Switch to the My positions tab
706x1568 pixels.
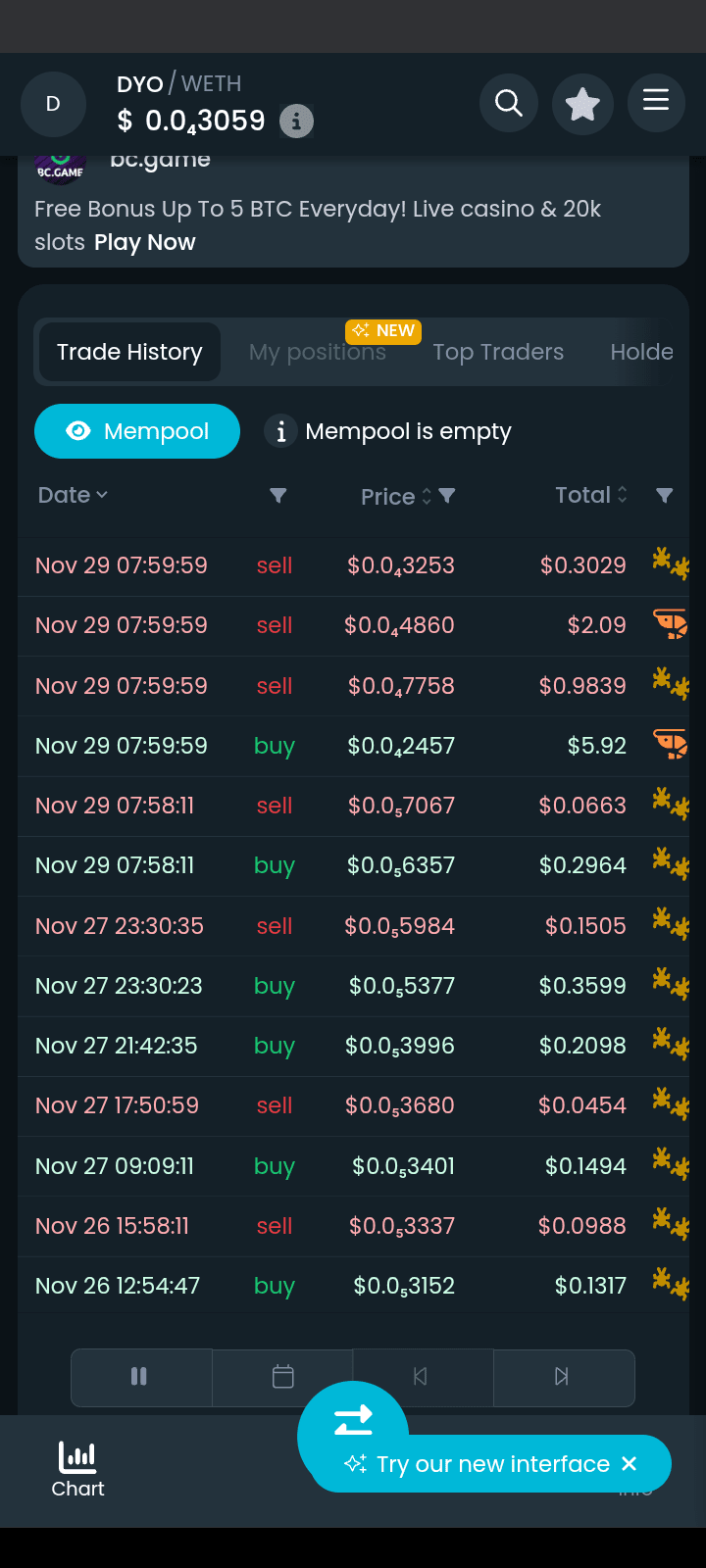coord(318,352)
